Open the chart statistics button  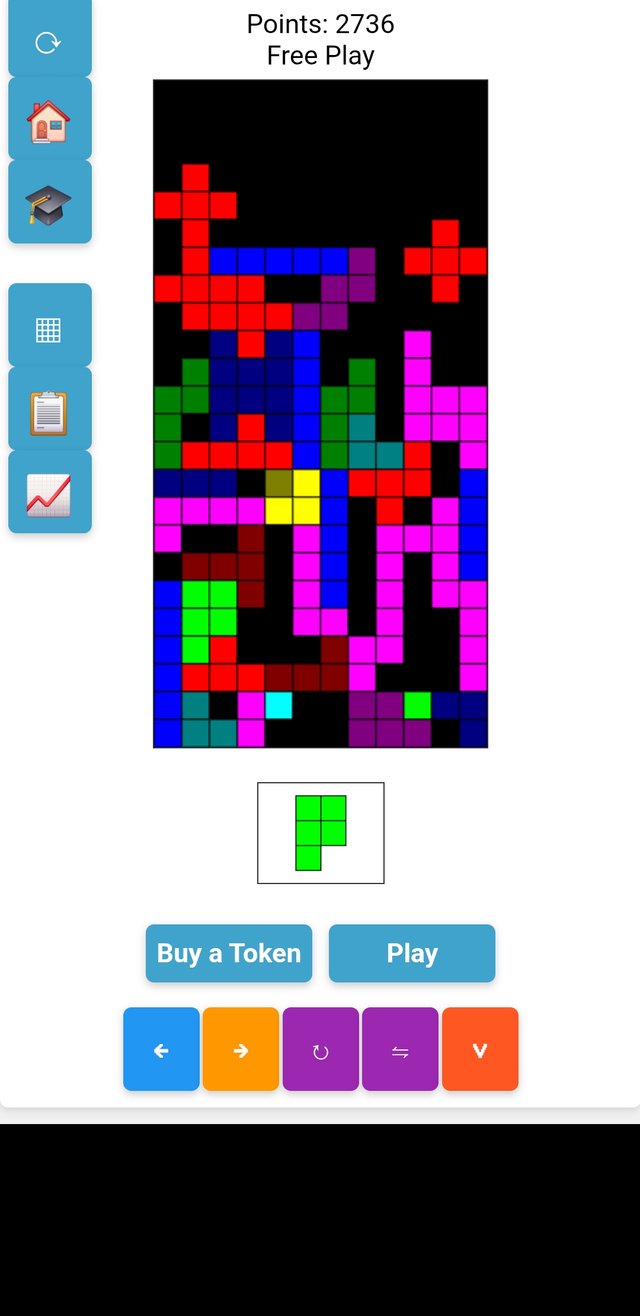pyautogui.click(x=49, y=494)
